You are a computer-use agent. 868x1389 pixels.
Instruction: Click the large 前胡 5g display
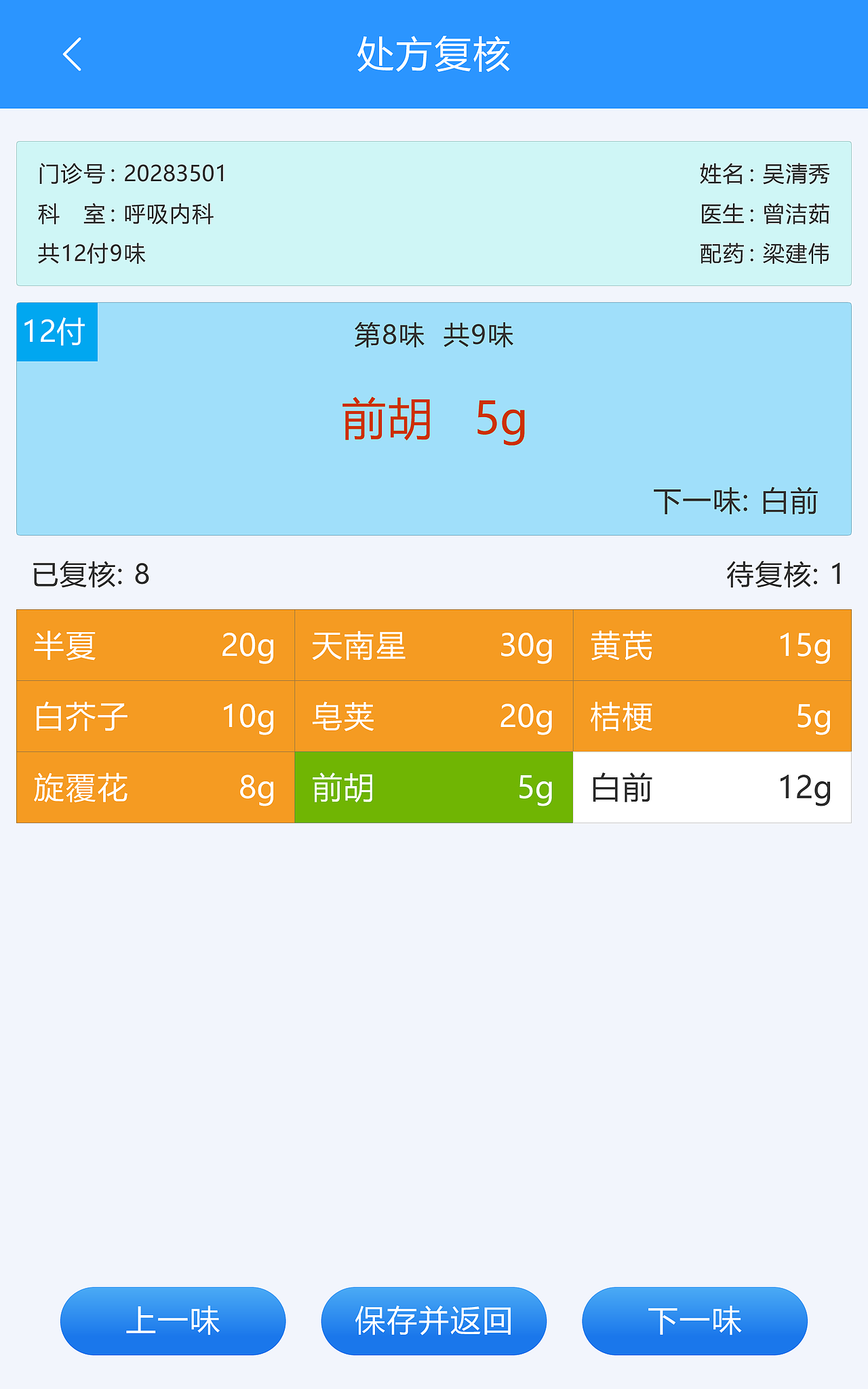coord(433,420)
